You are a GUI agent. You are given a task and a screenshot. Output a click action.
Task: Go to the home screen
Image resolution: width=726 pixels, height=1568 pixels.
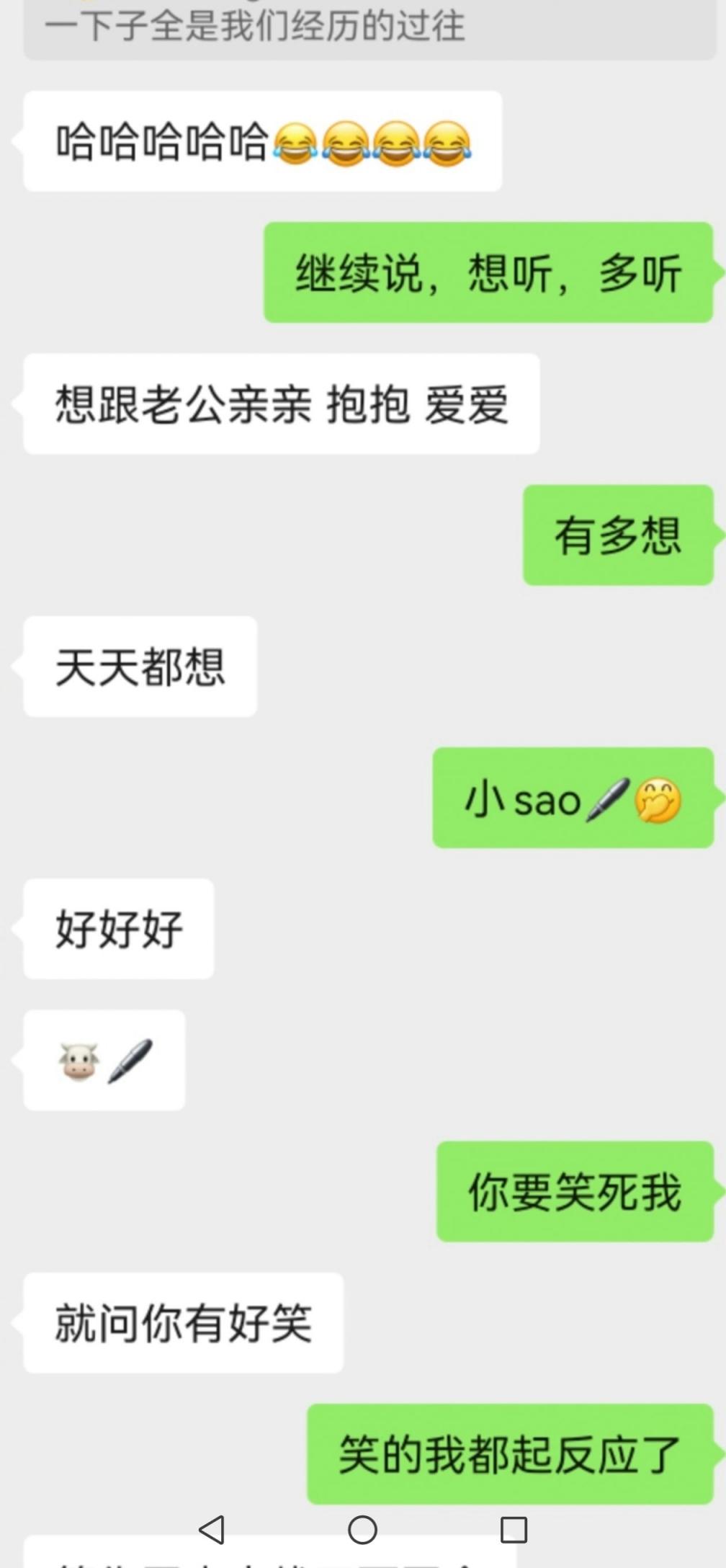click(362, 1529)
